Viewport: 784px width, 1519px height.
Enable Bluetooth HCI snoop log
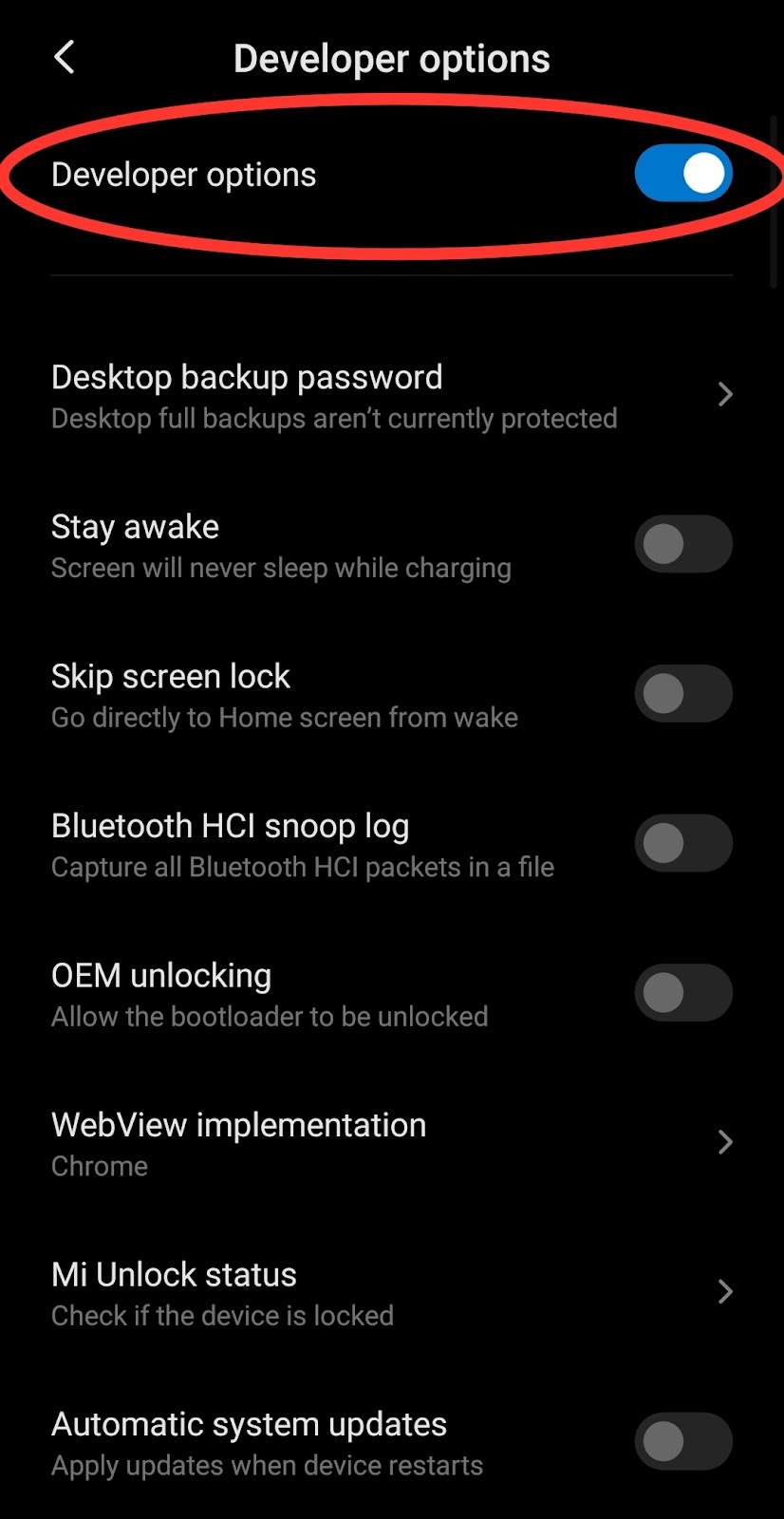[x=683, y=843]
